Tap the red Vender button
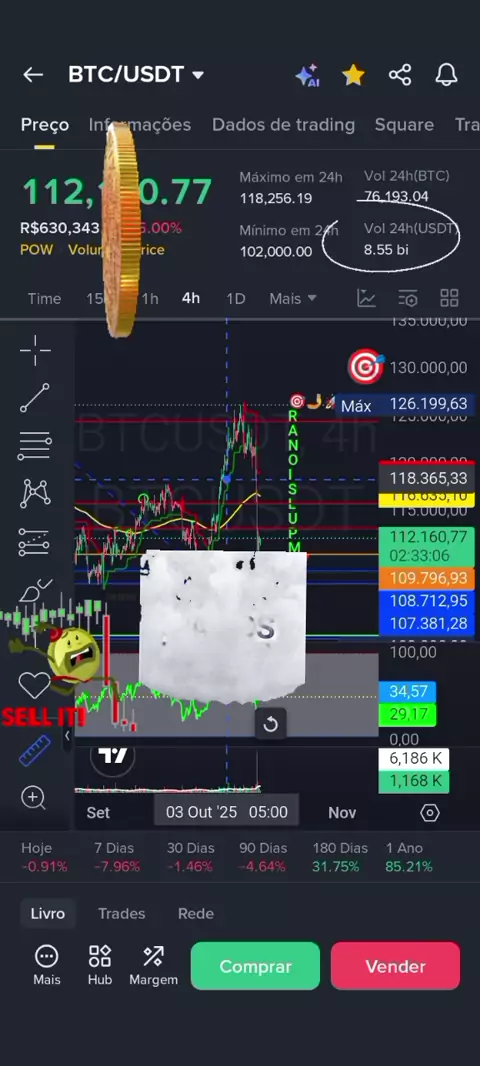Screen dimensions: 480x1066 (x=396, y=966)
